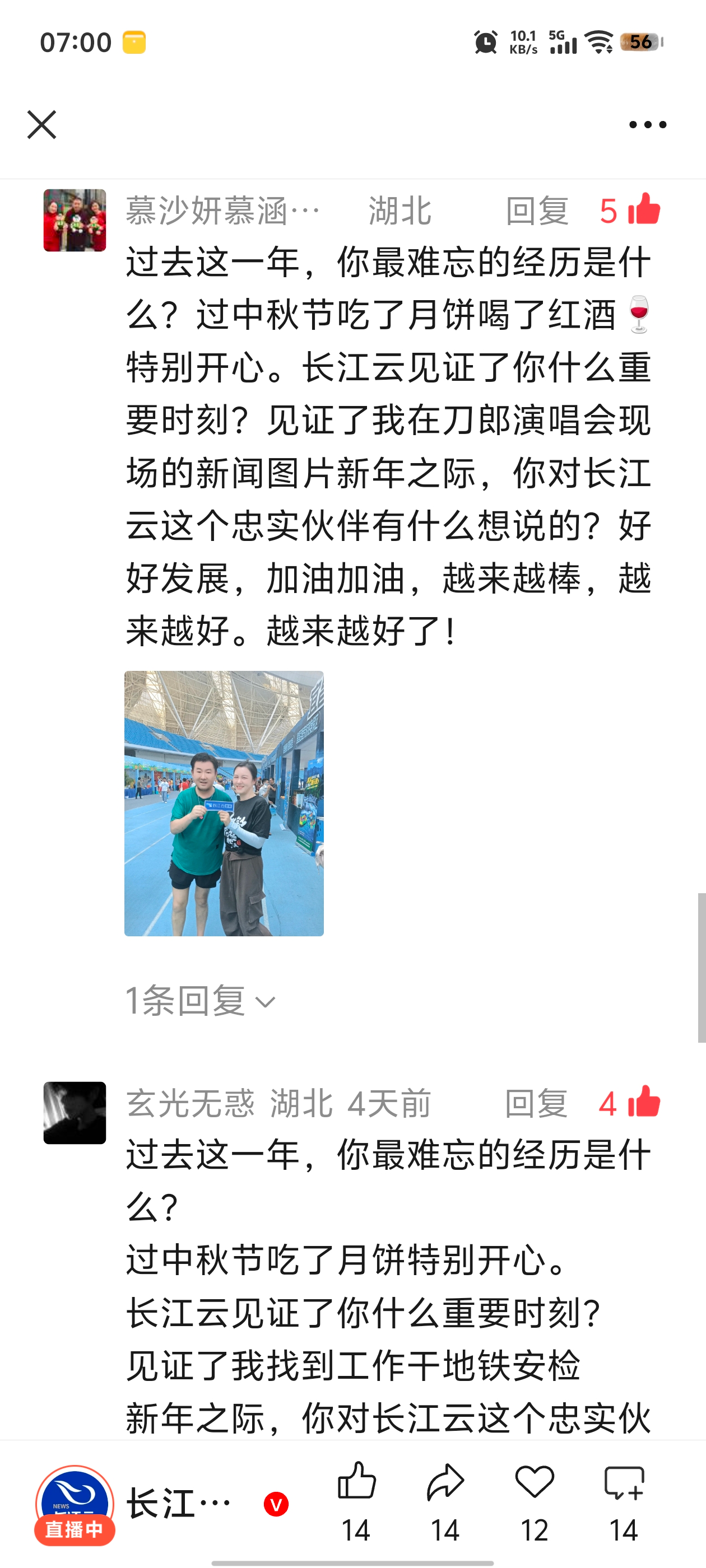Screen dimensions: 706x1568
Task: View the stadium photo in the comment
Action: pyautogui.click(x=224, y=803)
